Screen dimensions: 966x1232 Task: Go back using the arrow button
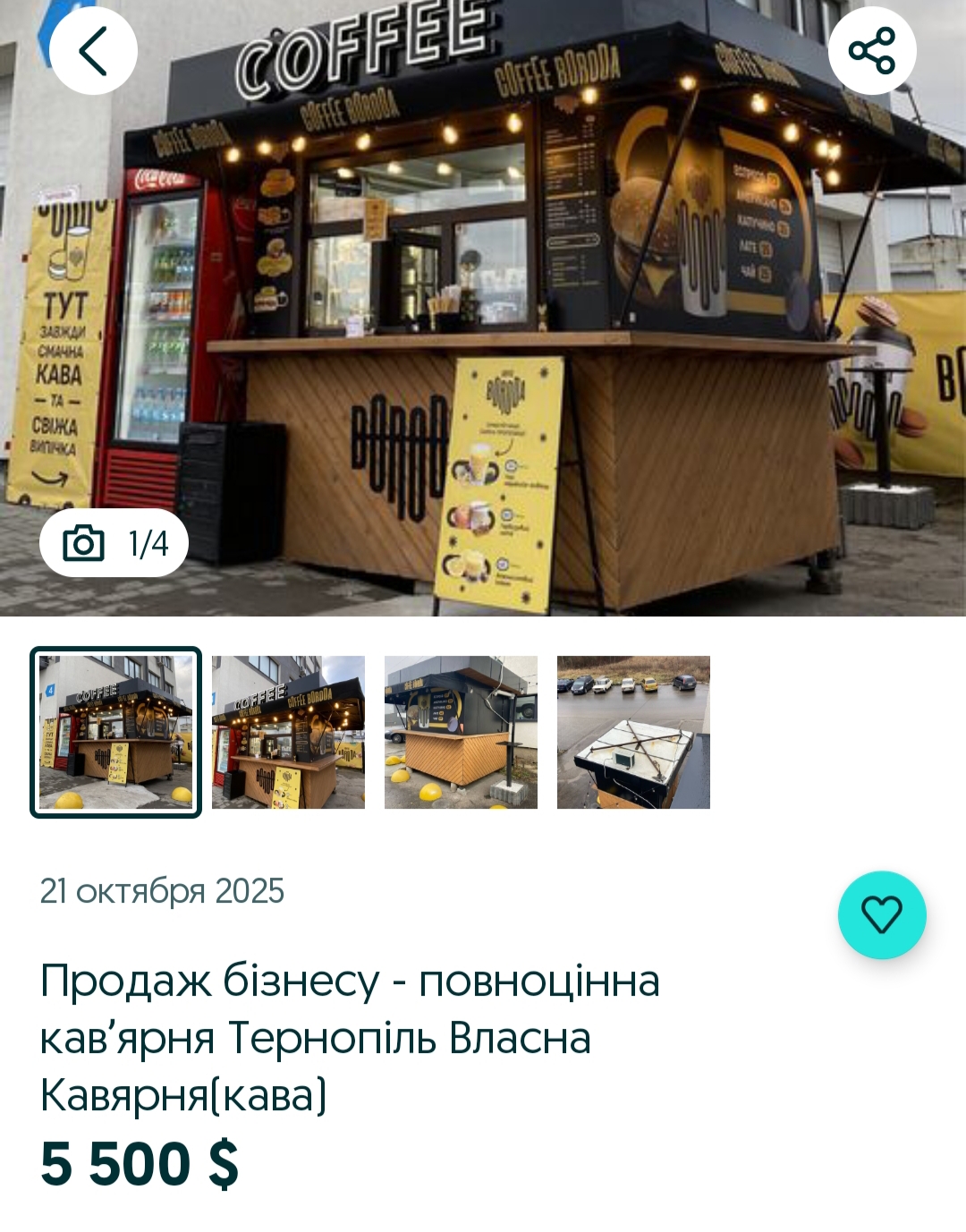pos(93,51)
